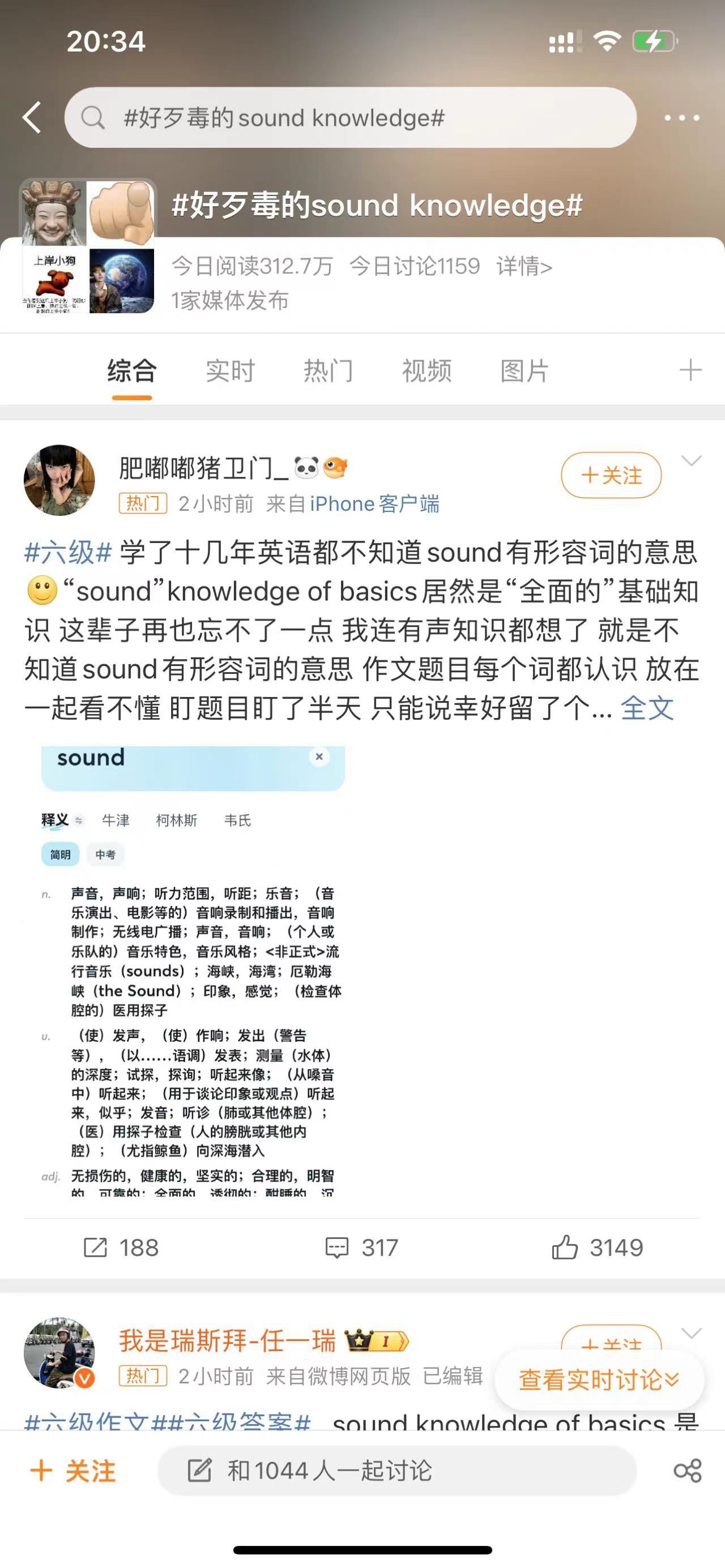Switch to the 图片 tab
The height and width of the screenshot is (1568, 725).
click(x=524, y=371)
